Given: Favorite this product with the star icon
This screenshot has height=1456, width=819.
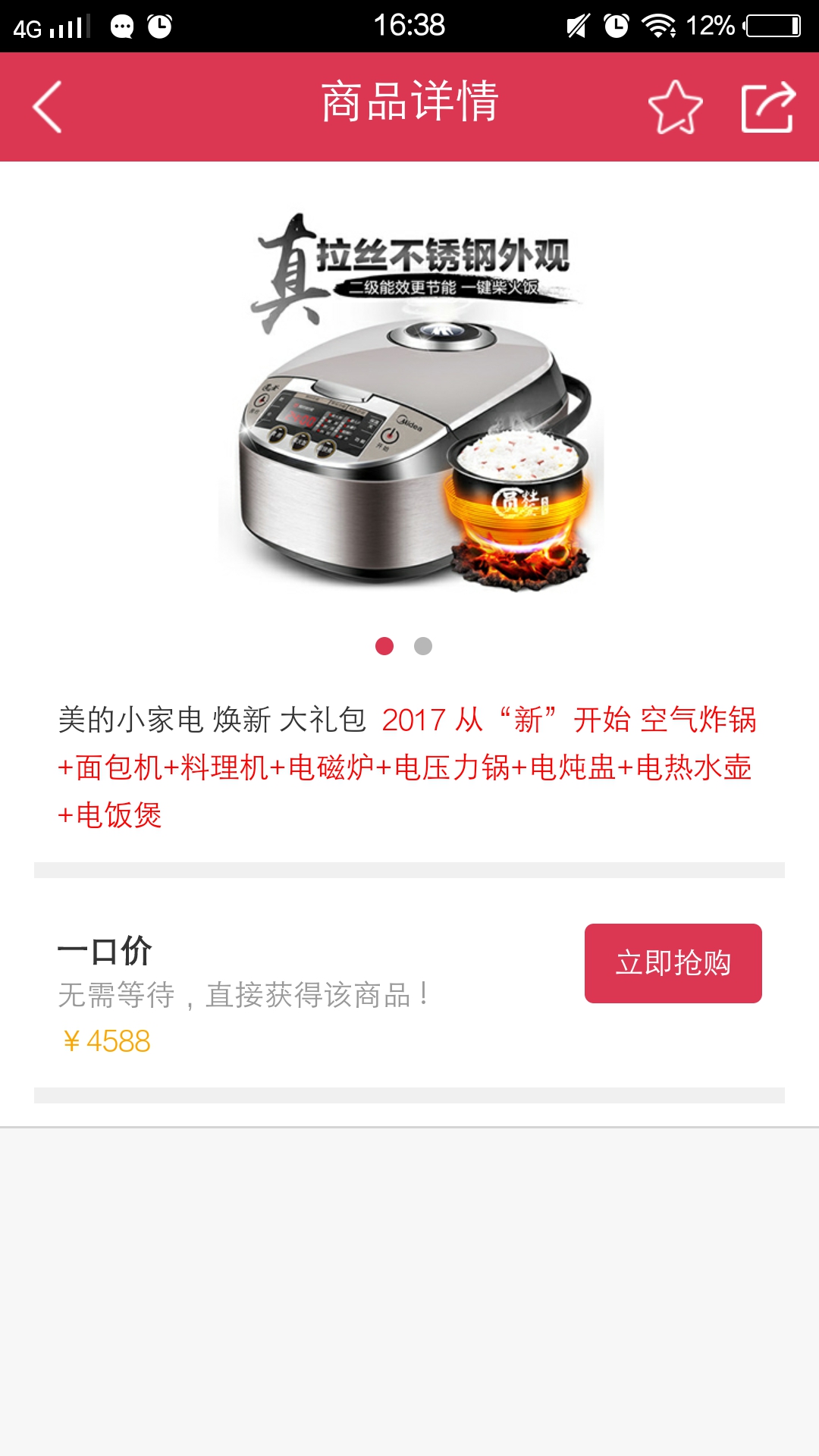Looking at the screenshot, I should pos(675,107).
